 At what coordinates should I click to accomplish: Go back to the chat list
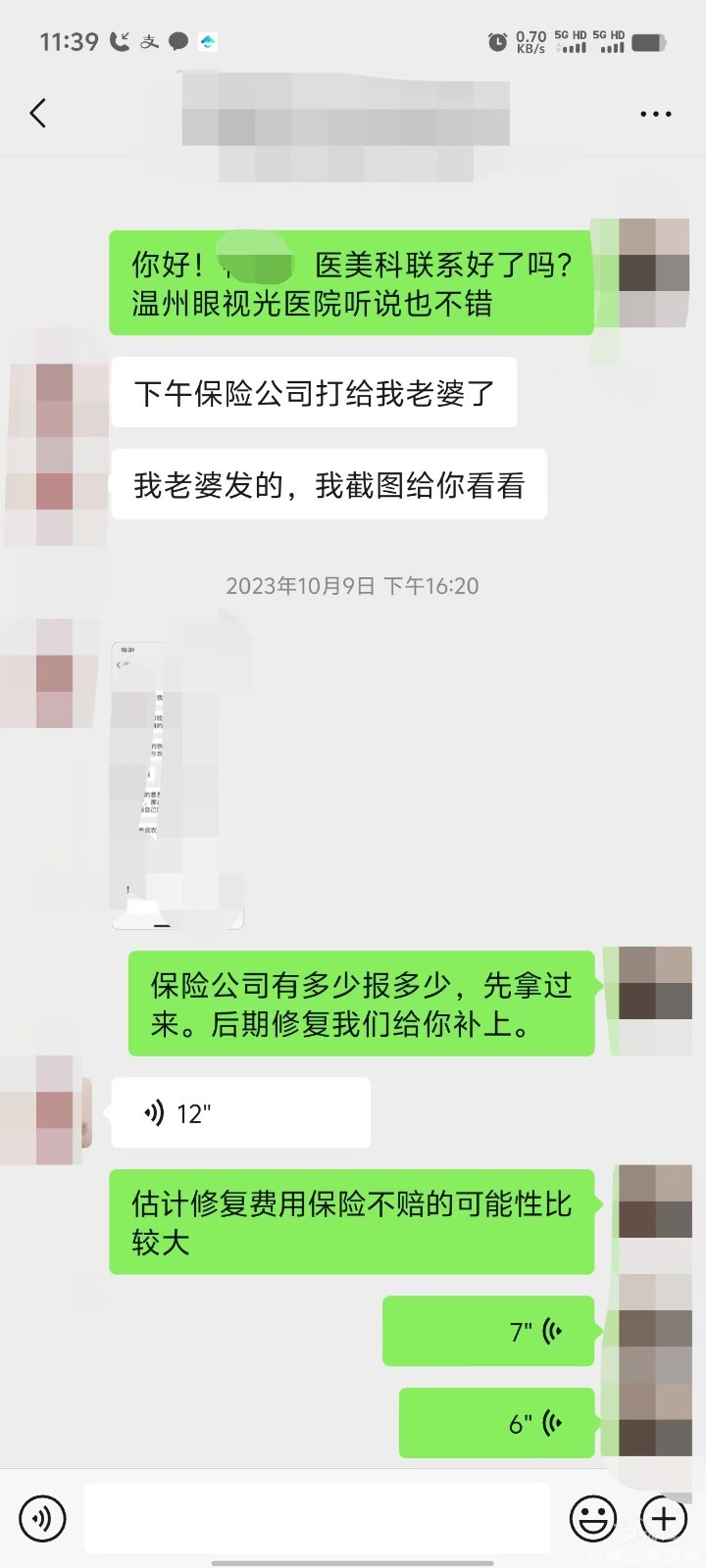coord(38,114)
